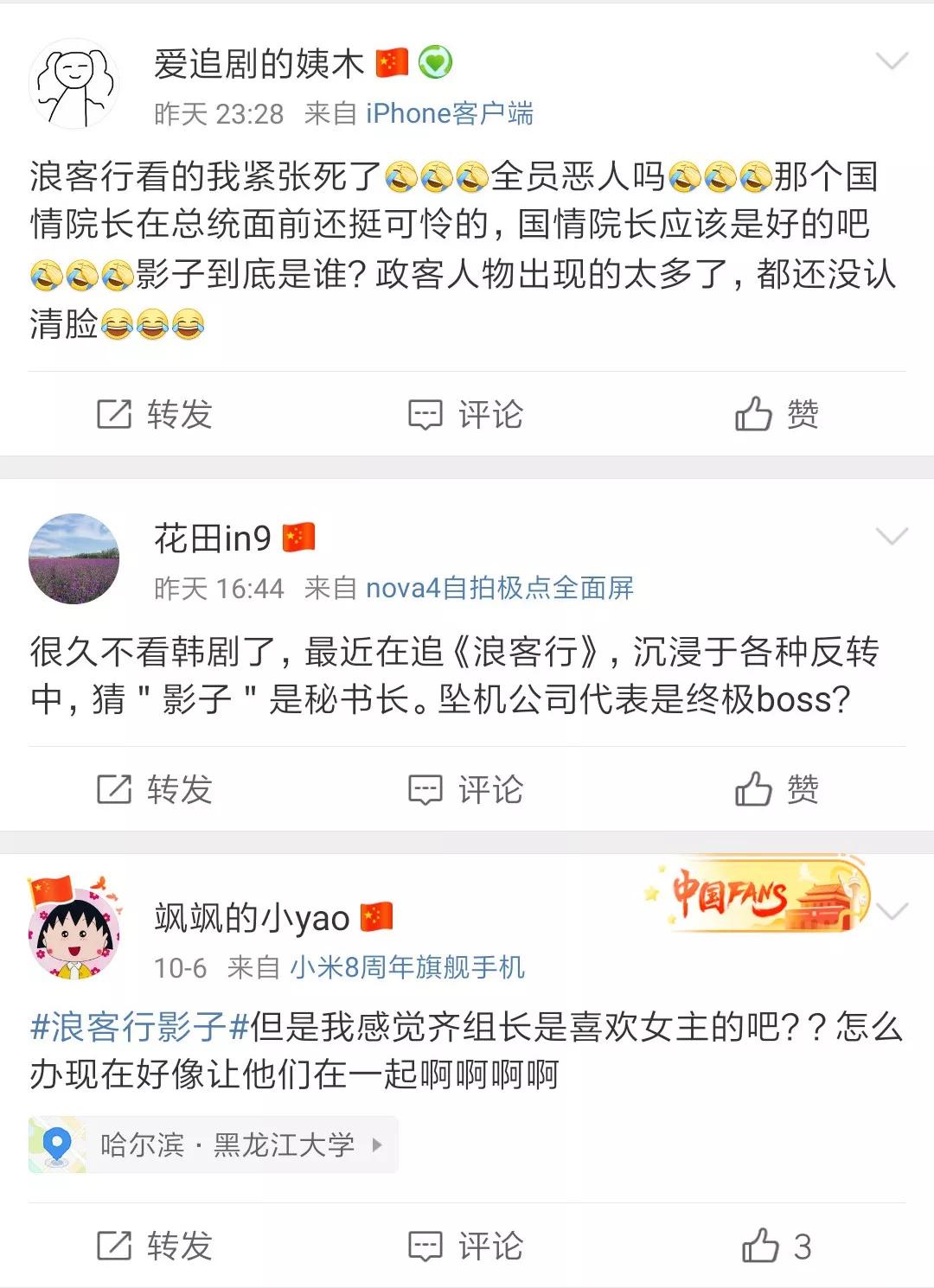Like 飒飒的小yao's post with 3 likes
The height and width of the screenshot is (1288, 934).
pos(777,1247)
